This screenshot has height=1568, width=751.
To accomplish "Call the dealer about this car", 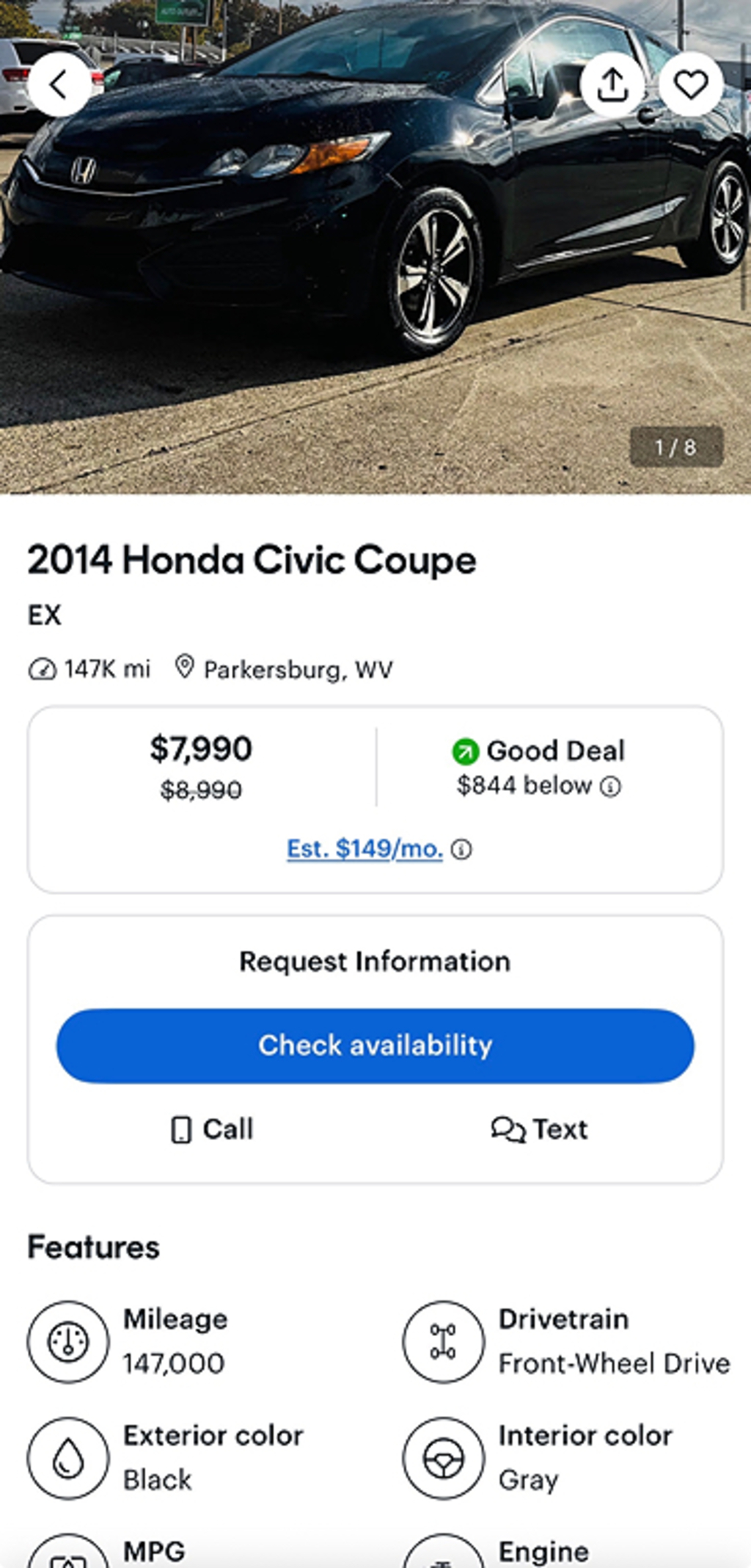I will pyautogui.click(x=212, y=1129).
